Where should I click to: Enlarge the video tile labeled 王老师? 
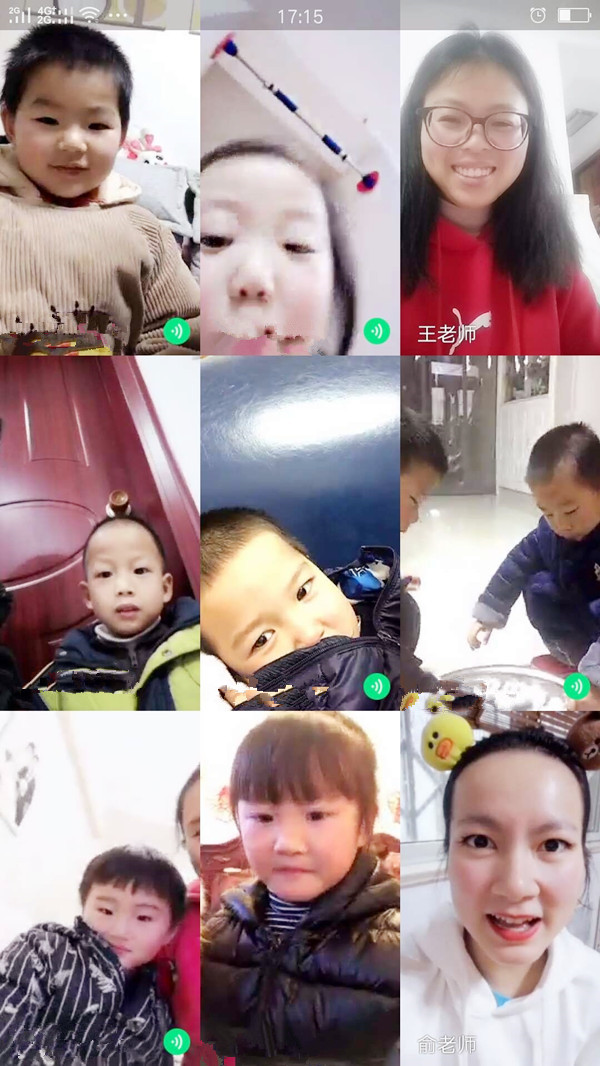point(500,192)
